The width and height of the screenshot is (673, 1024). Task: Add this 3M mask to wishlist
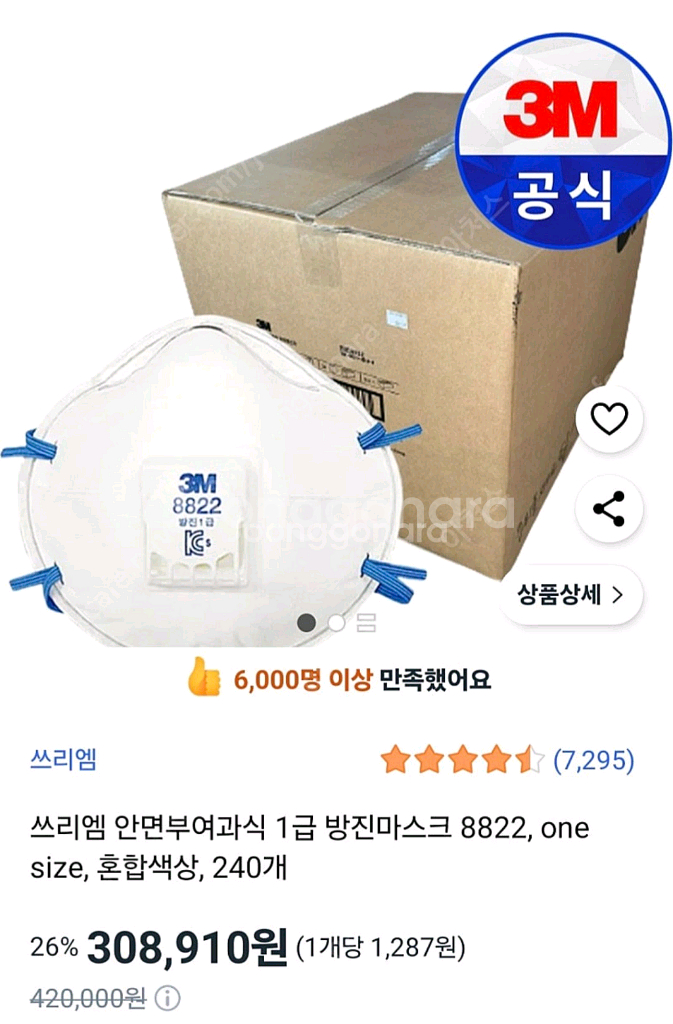coord(609,420)
